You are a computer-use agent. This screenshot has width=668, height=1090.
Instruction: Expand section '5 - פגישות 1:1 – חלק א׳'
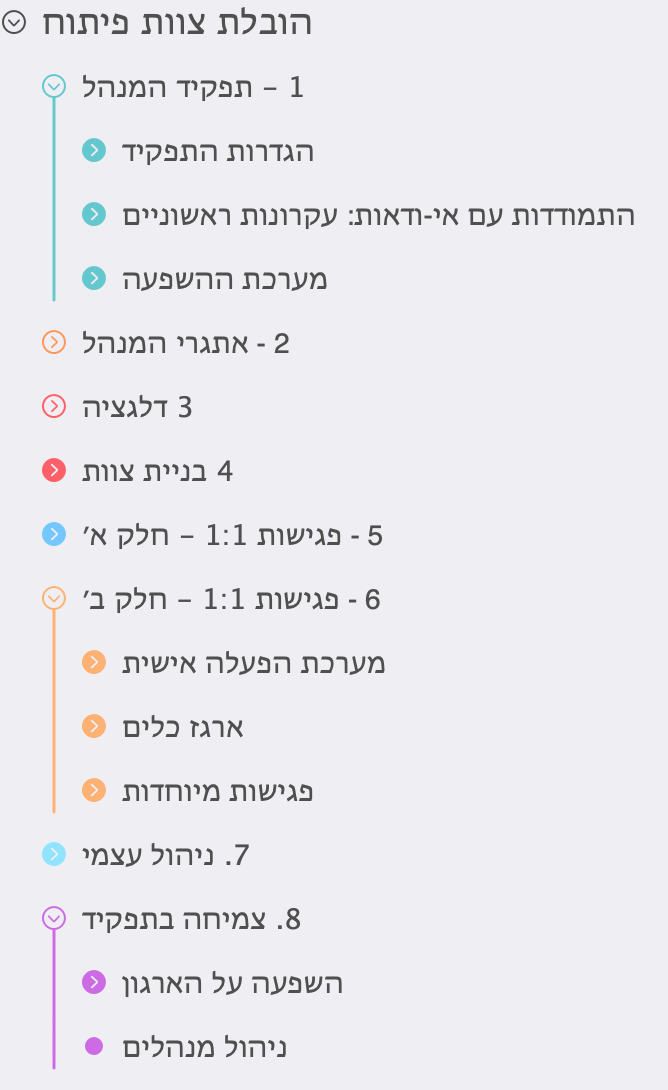tap(54, 535)
